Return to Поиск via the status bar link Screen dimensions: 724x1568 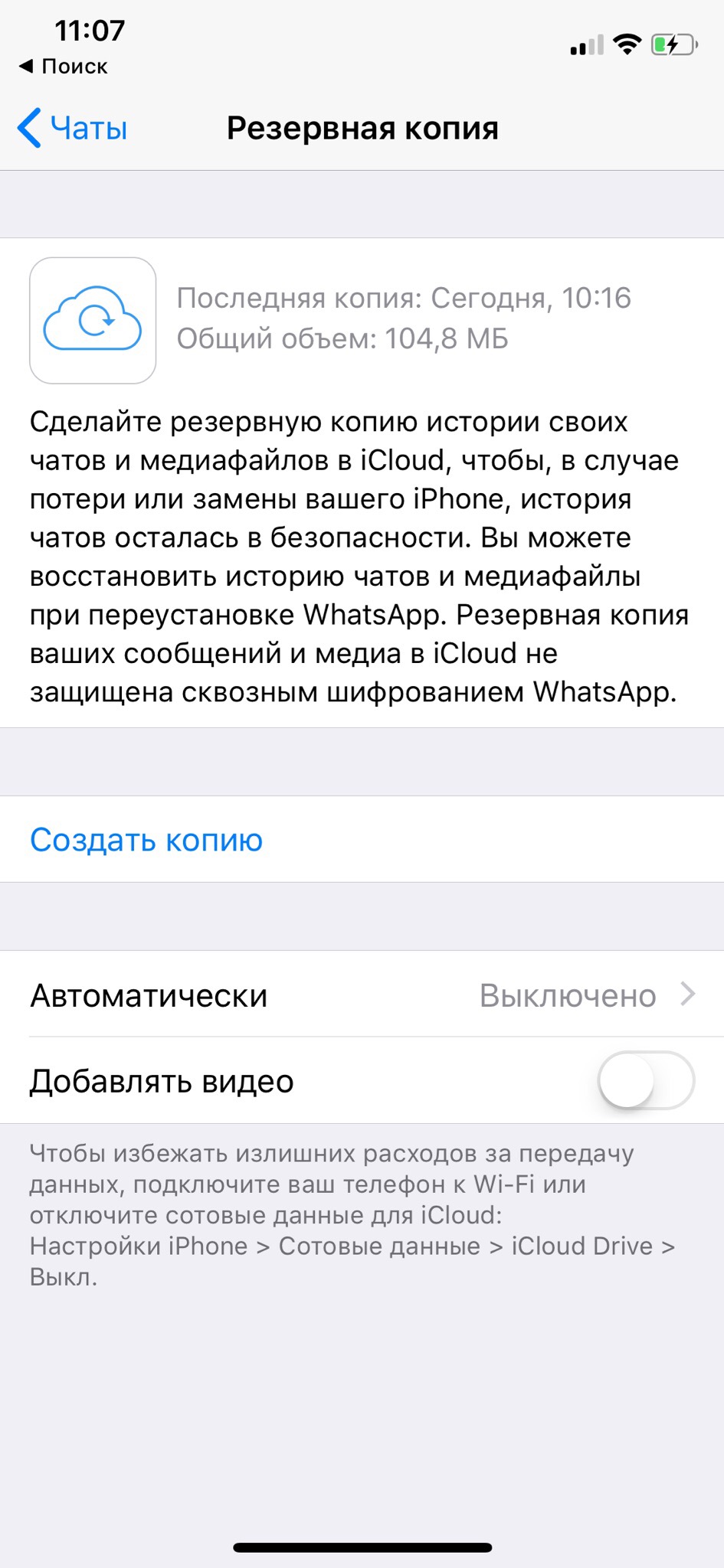click(x=63, y=67)
